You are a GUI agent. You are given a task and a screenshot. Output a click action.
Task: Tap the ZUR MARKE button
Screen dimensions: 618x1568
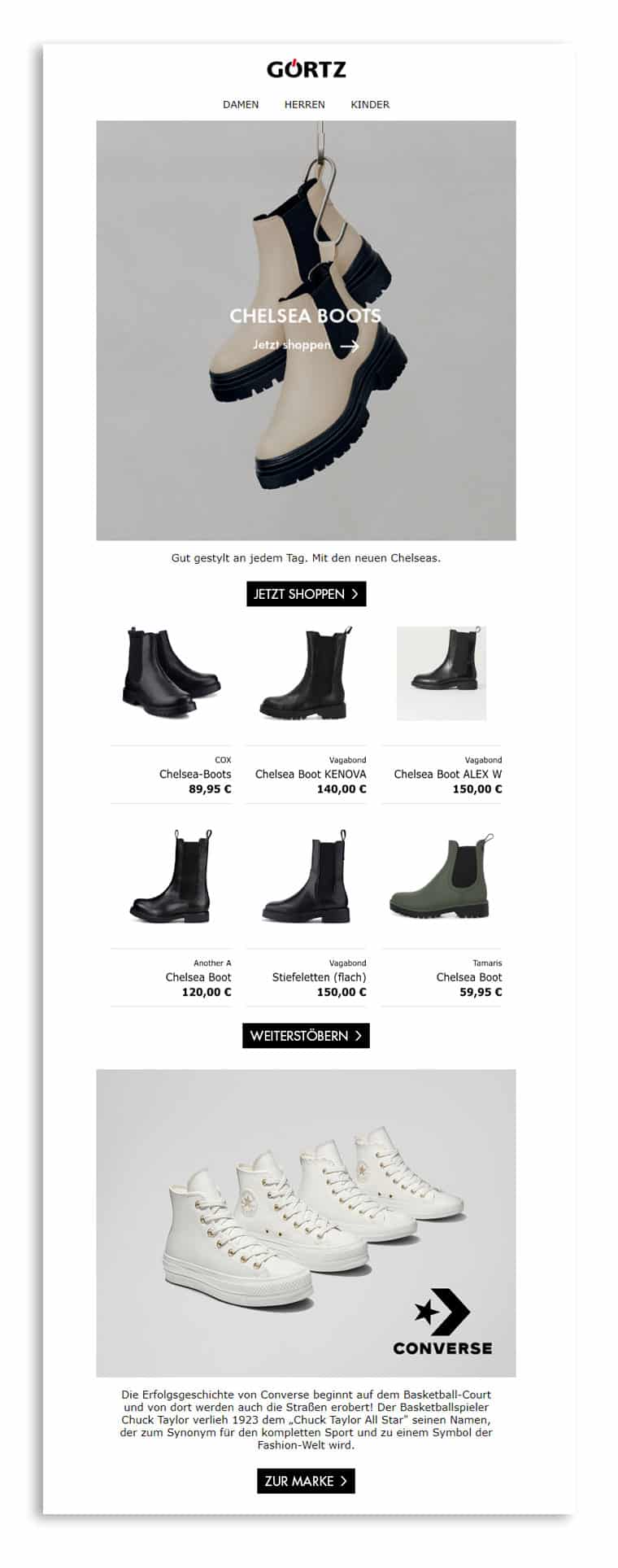coord(306,1481)
